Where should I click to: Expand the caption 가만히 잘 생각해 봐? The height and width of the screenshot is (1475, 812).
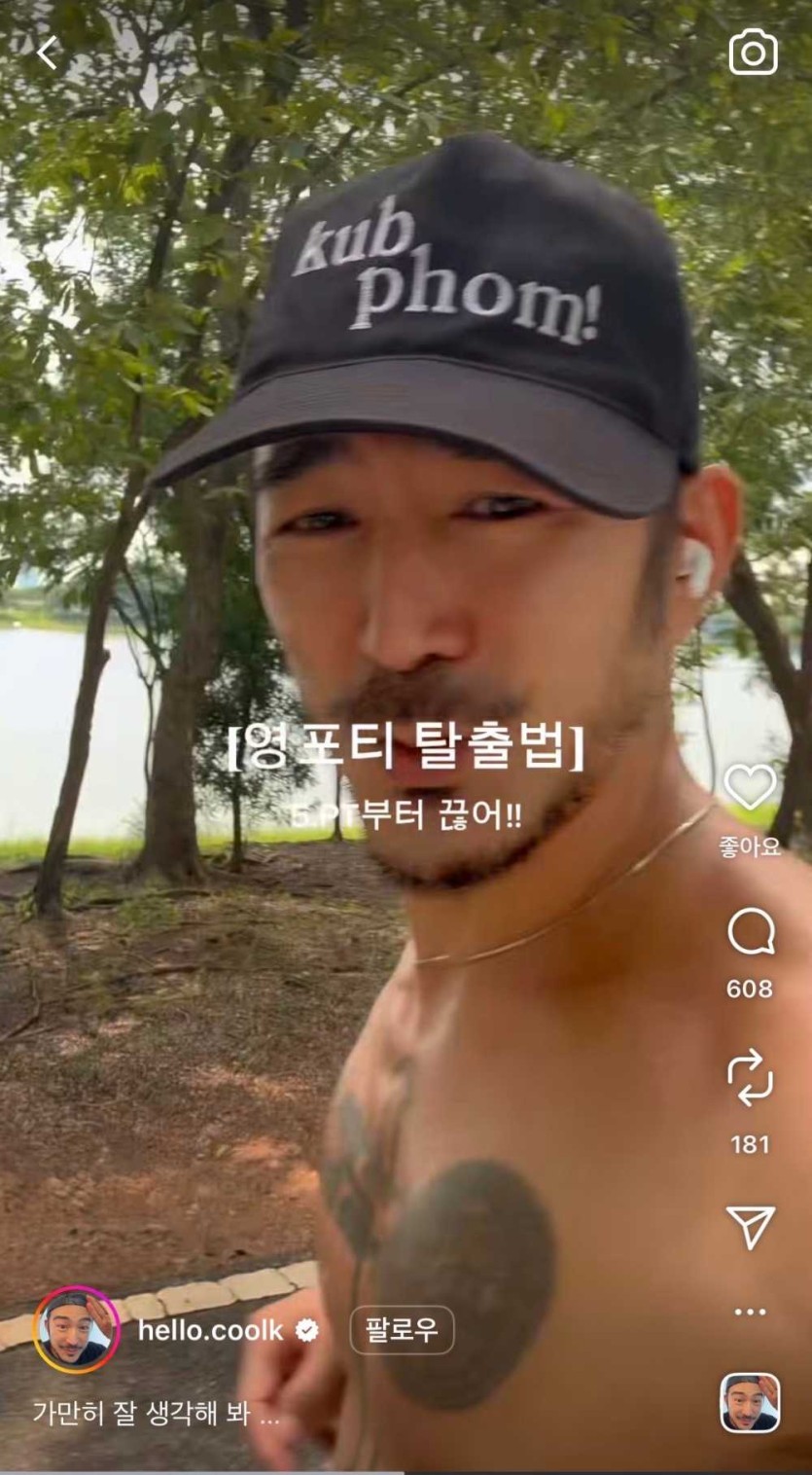(x=156, y=1413)
